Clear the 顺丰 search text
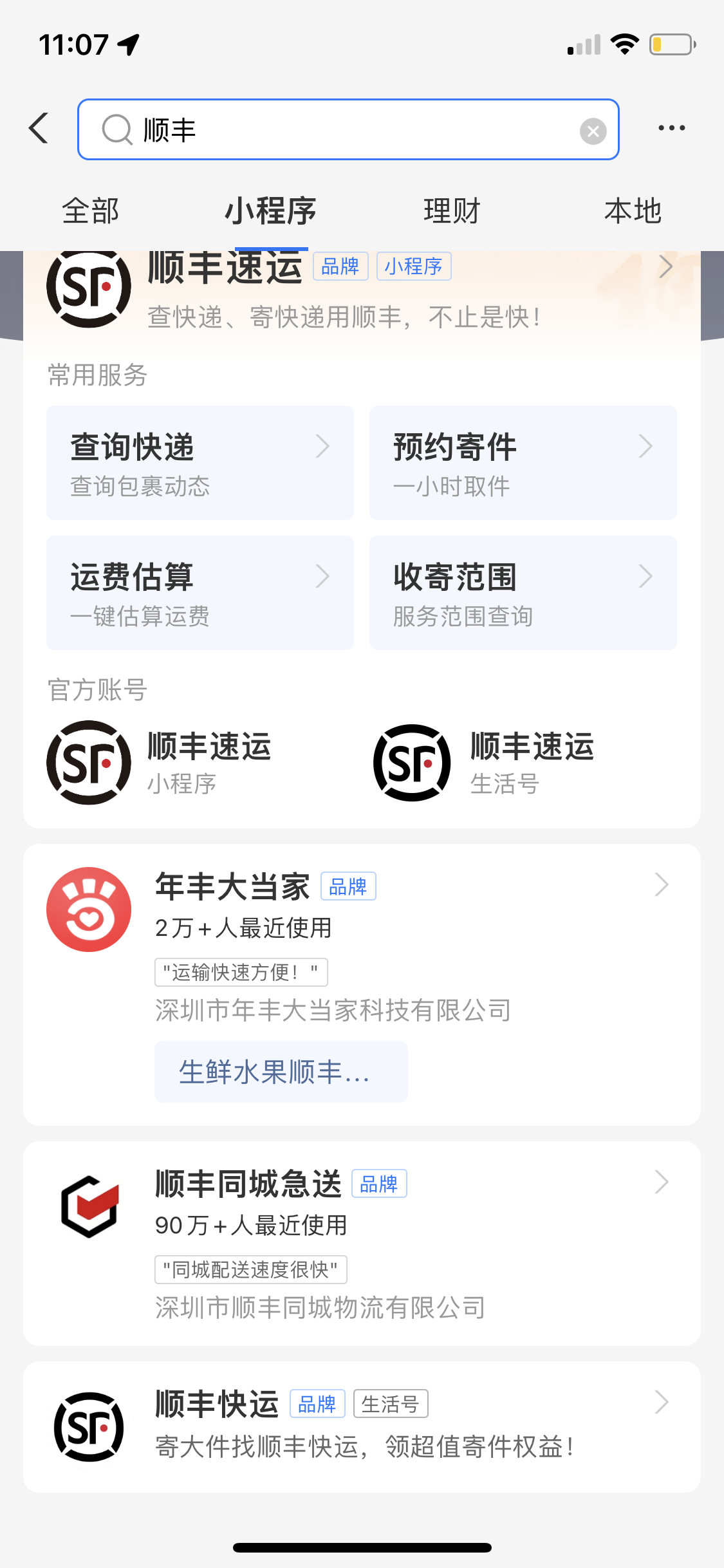 coord(593,131)
